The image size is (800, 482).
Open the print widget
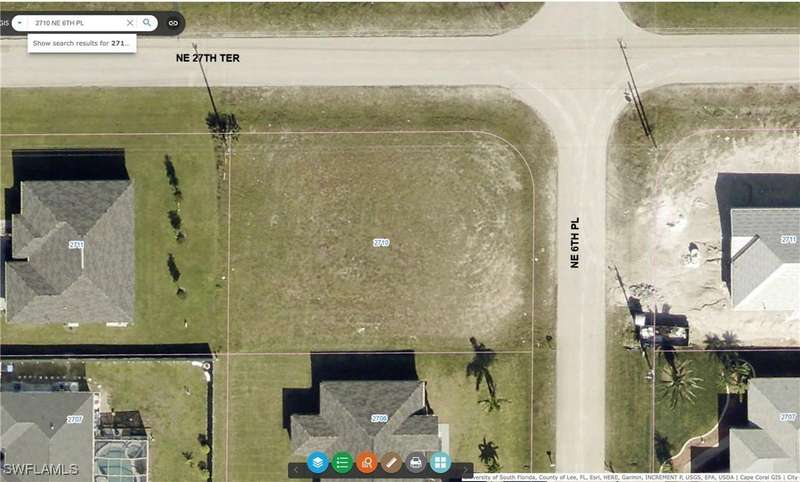pos(416,463)
